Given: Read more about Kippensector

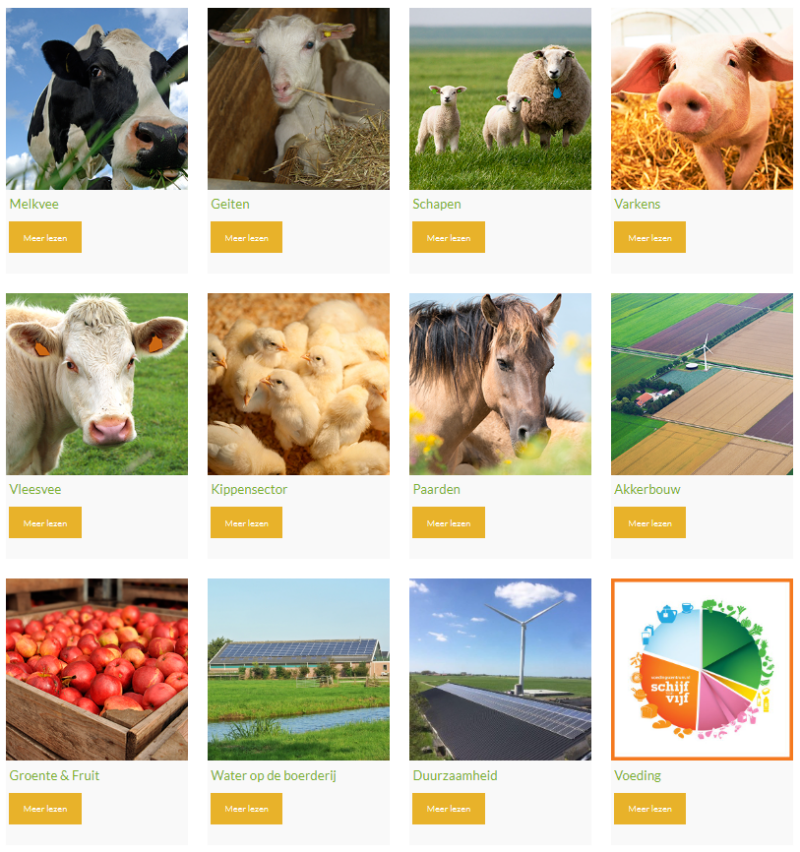Looking at the screenshot, I should [246, 523].
